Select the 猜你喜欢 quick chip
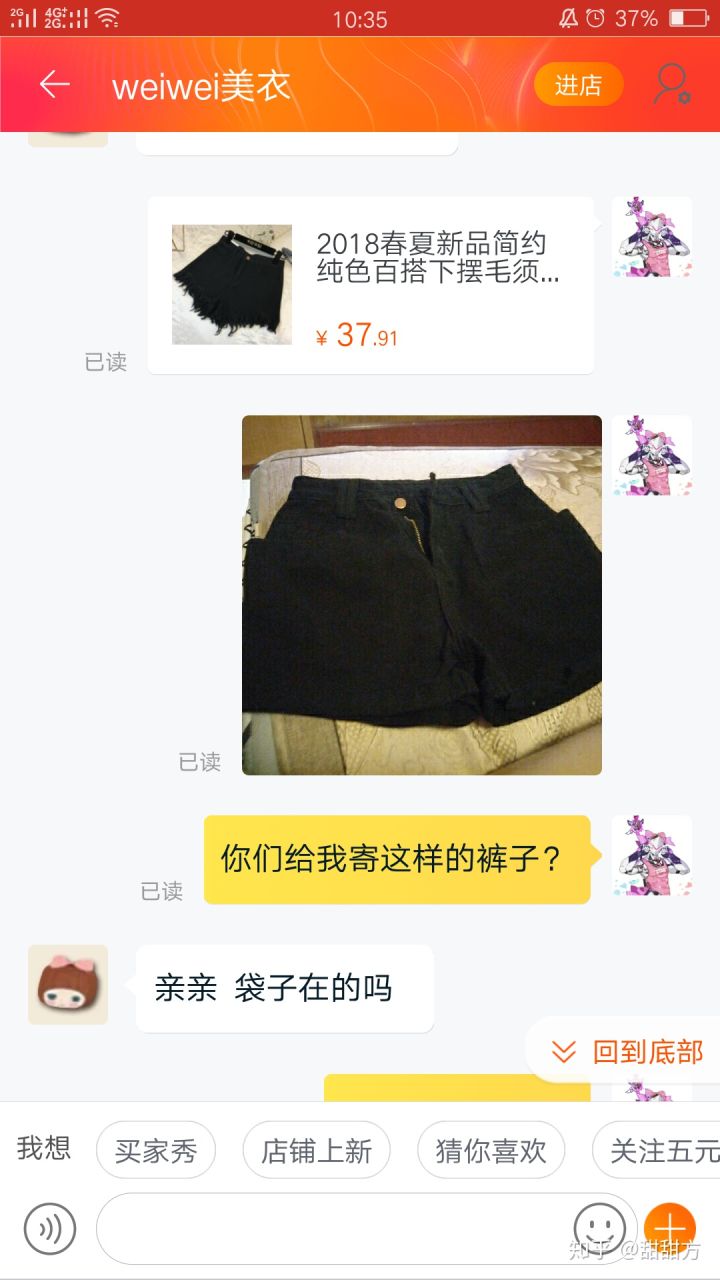Screen dimensions: 720x1280 pyautogui.click(x=490, y=1151)
